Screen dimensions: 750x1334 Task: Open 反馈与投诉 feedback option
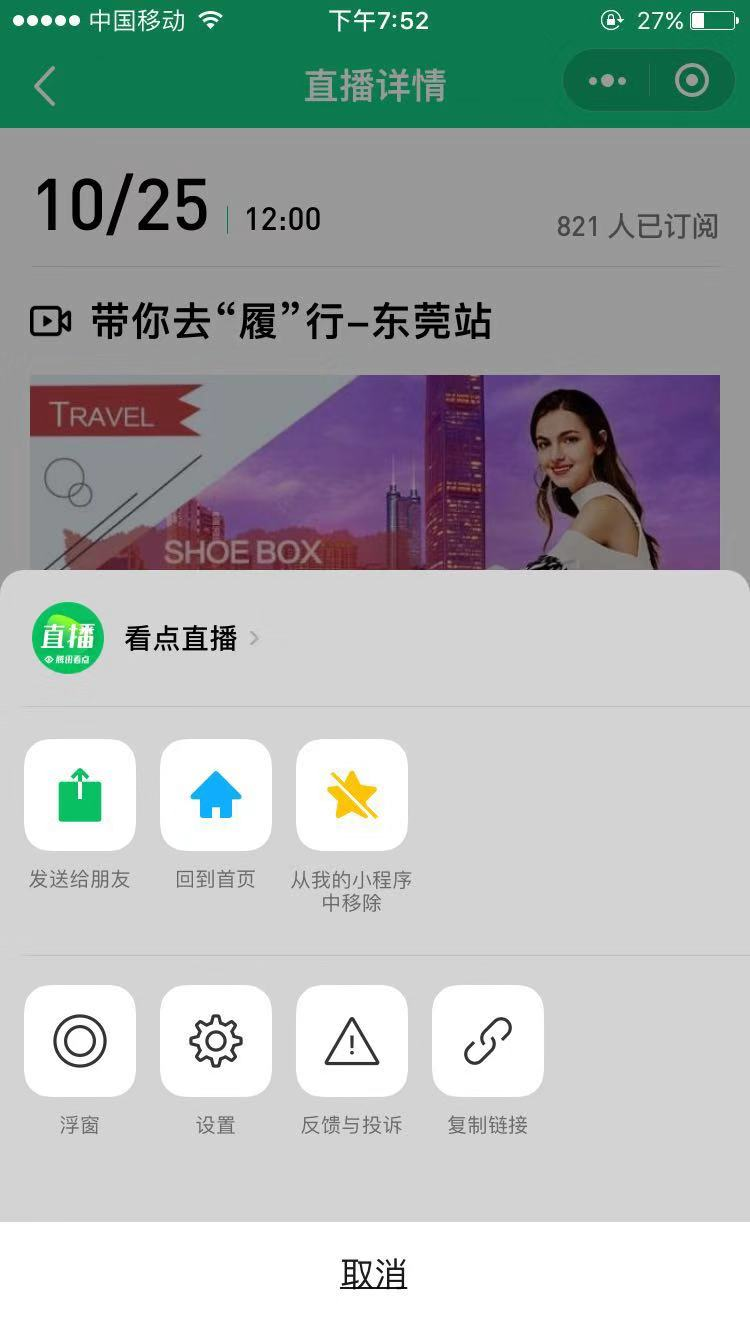pos(352,1041)
